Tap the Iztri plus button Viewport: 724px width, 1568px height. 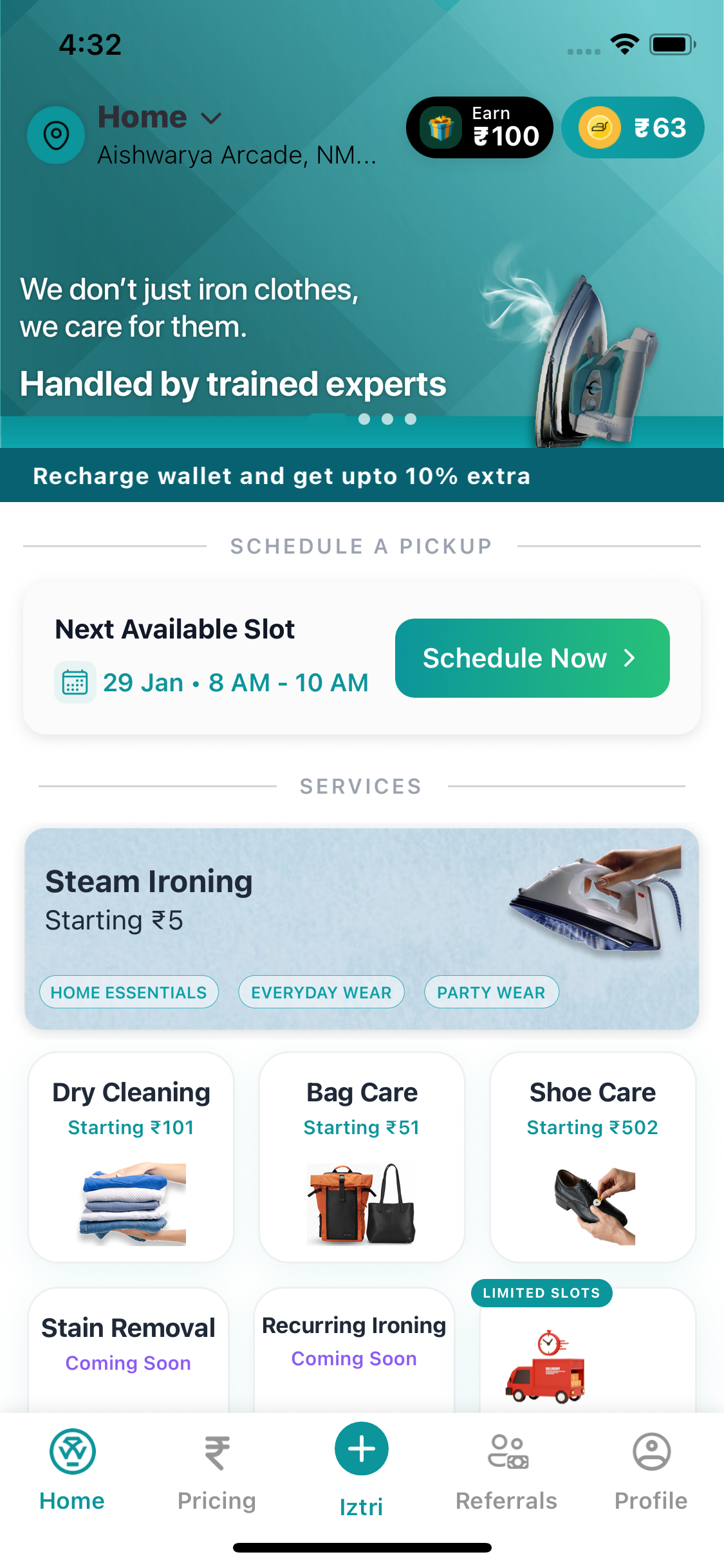point(362,1450)
